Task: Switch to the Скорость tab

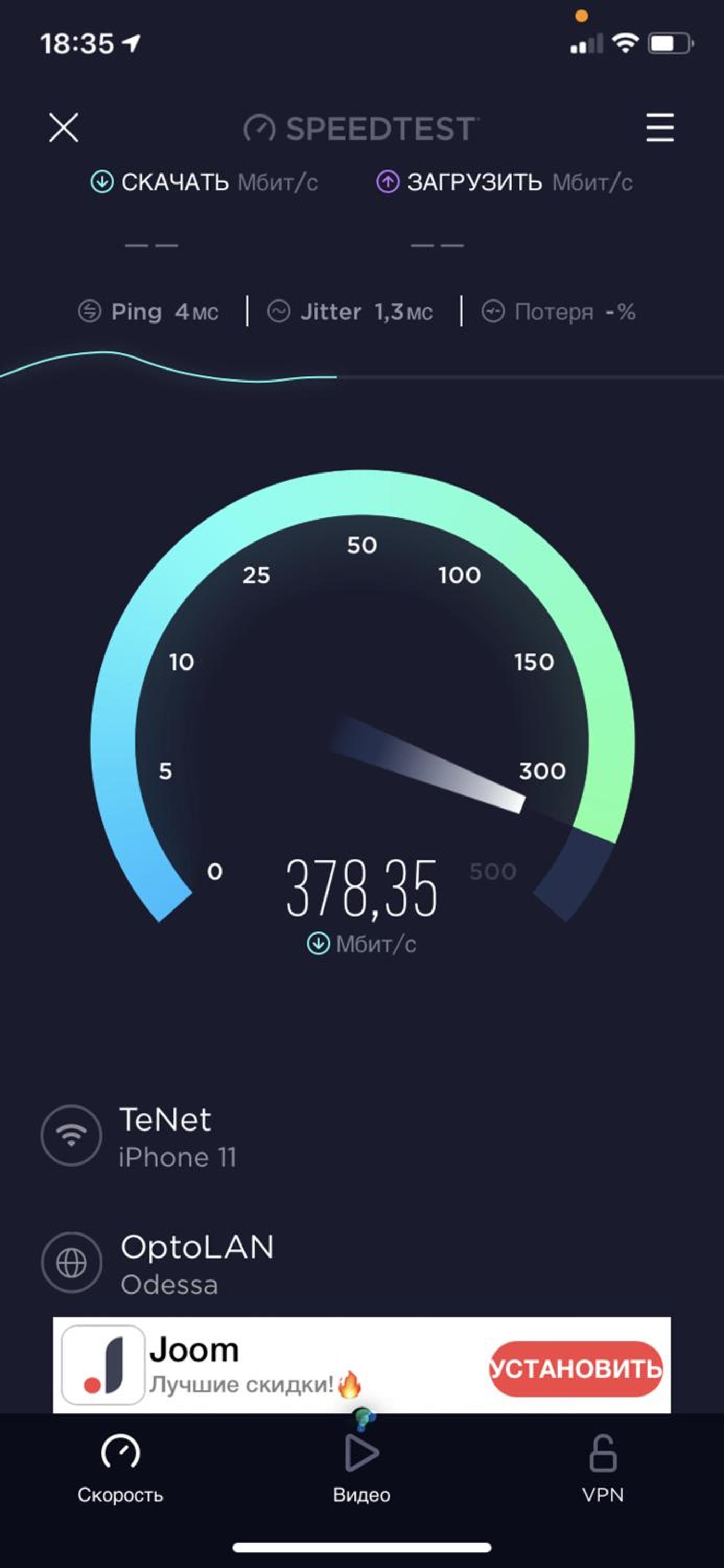Action: [x=120, y=1468]
